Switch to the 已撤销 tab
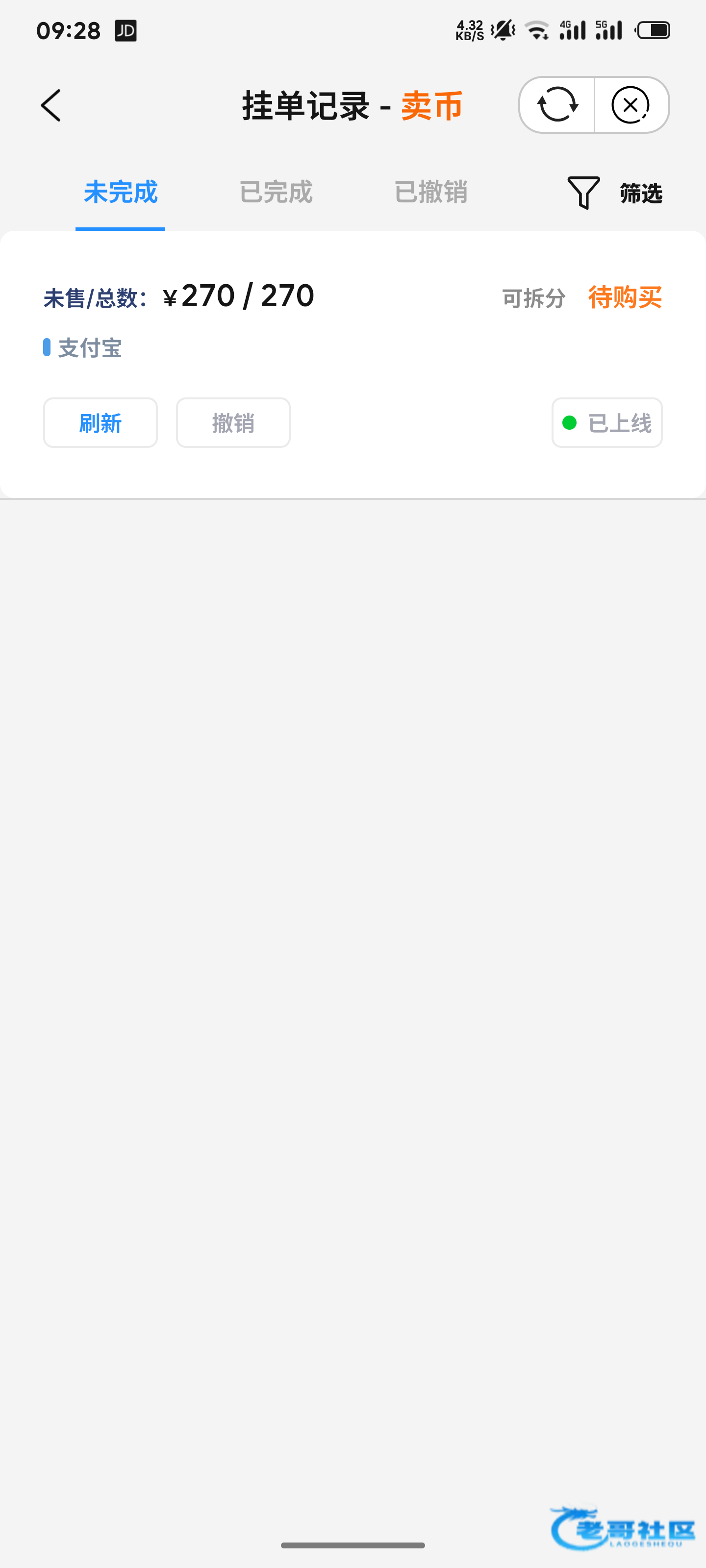 [430, 193]
